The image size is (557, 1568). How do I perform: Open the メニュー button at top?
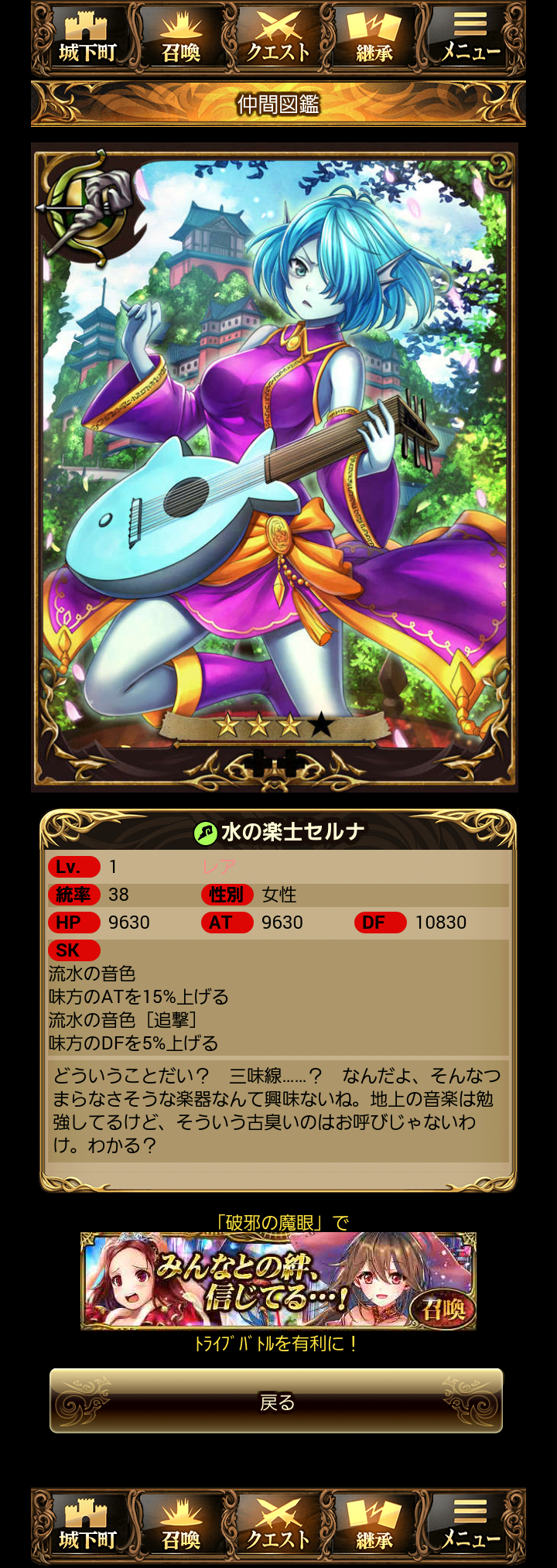coord(470,39)
